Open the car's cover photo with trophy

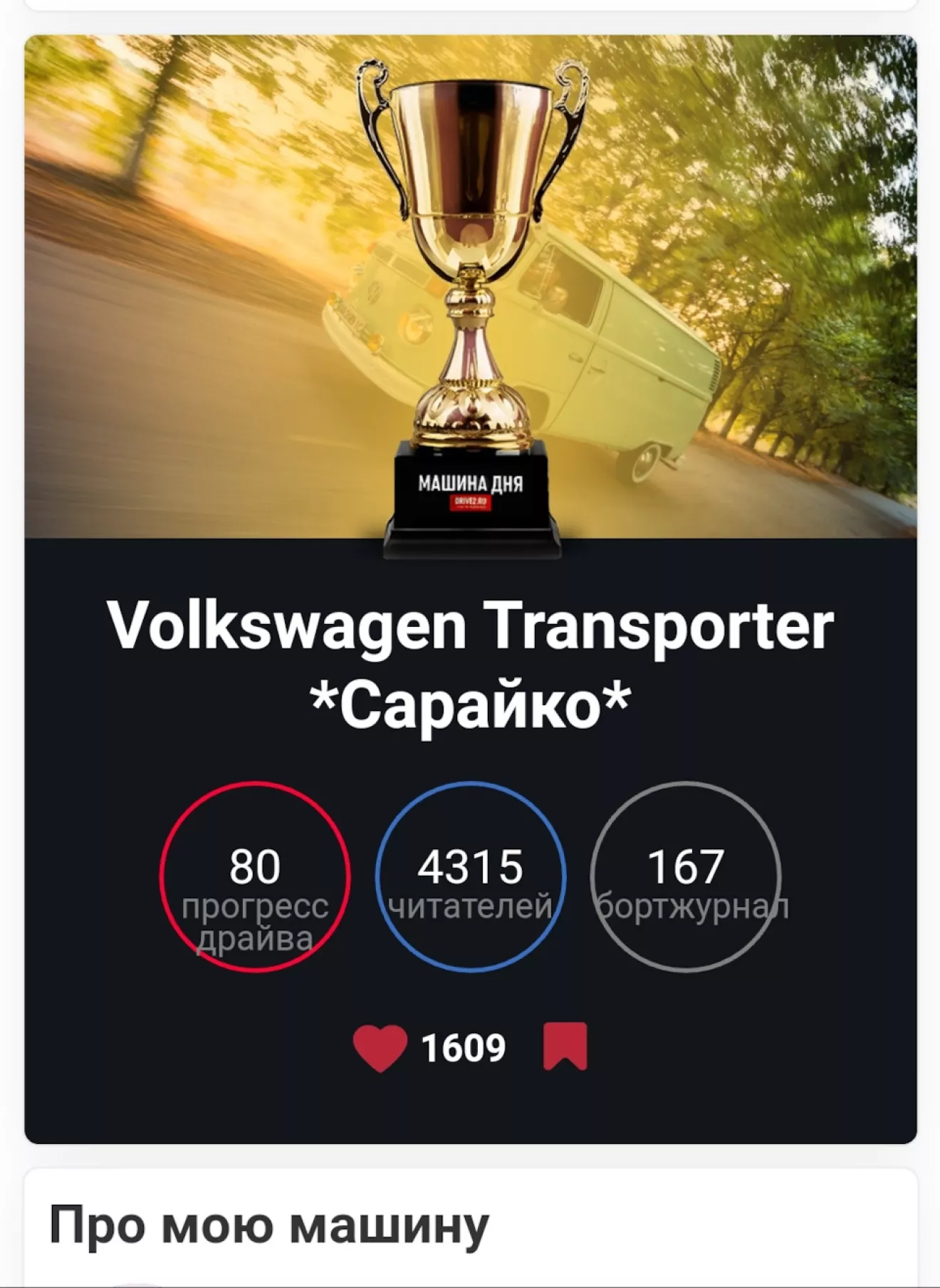click(x=470, y=285)
